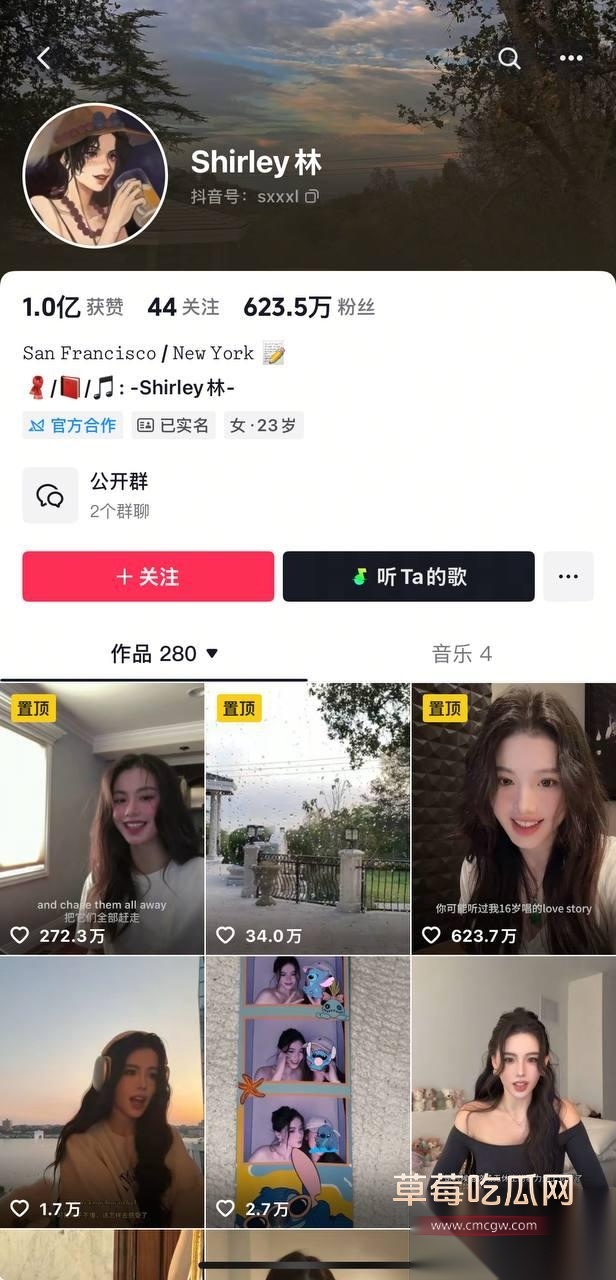Open the photo booth video with 2.7万 likes
This screenshot has height=1280, width=616.
click(308, 1090)
